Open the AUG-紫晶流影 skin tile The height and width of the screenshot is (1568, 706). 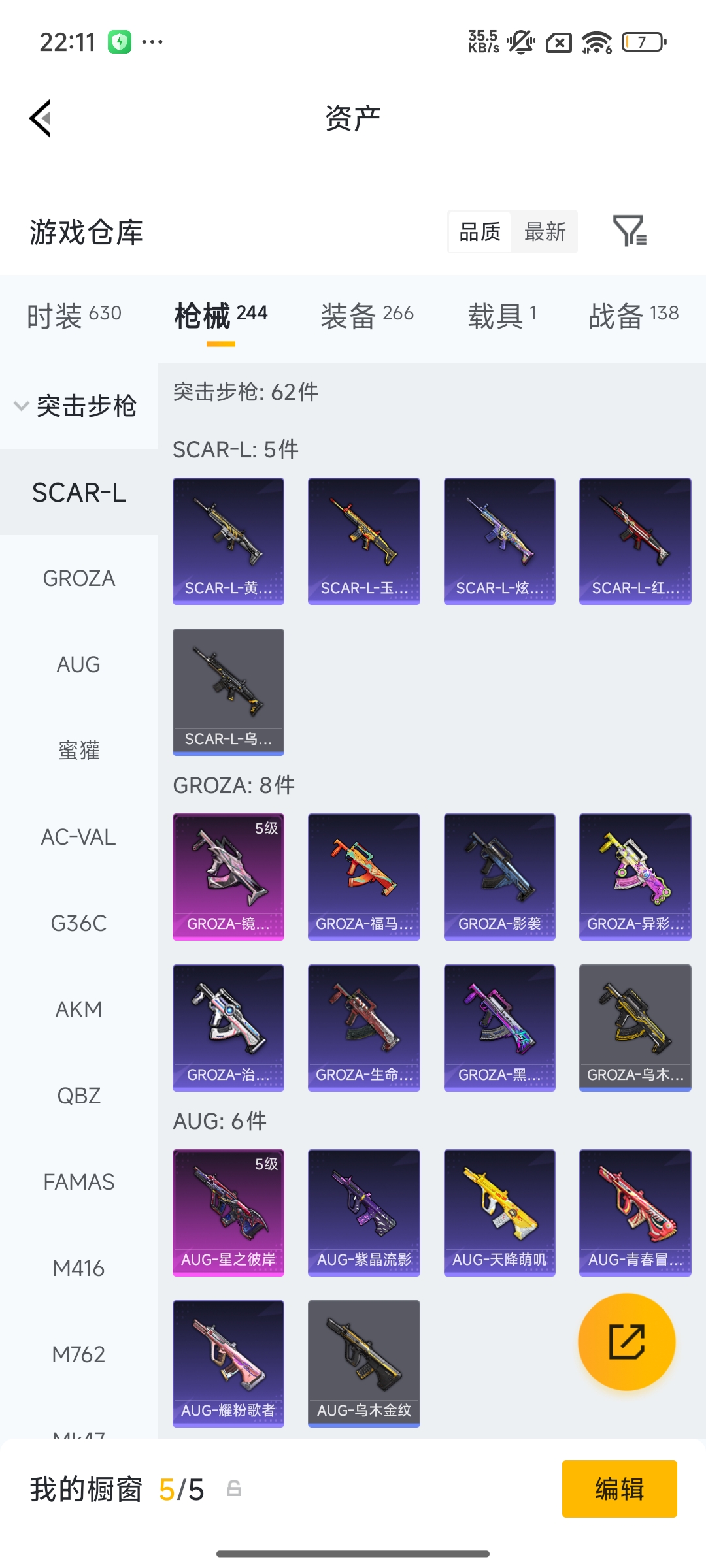point(363,1212)
